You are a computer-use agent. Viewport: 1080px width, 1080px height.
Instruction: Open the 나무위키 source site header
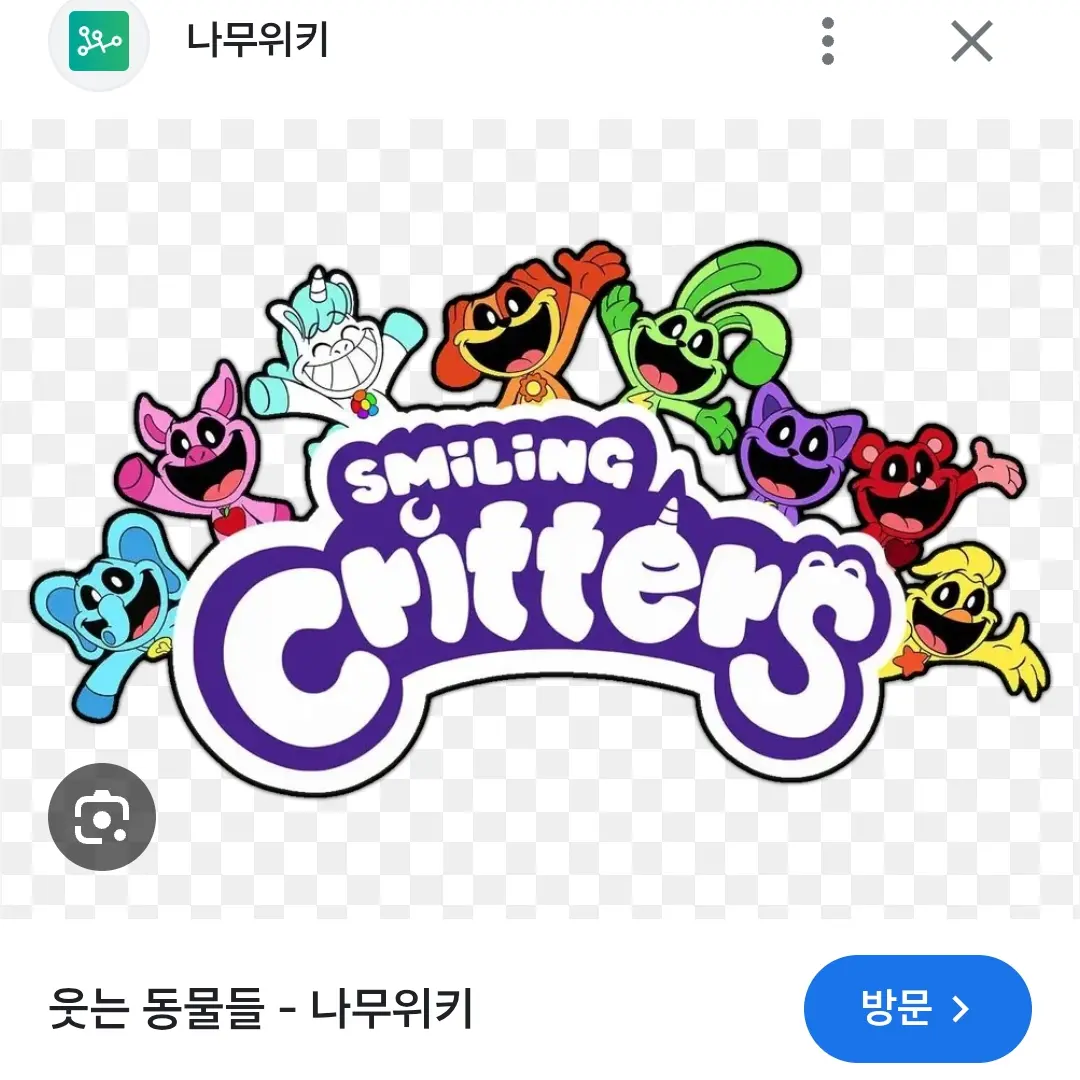pyautogui.click(x=257, y=42)
